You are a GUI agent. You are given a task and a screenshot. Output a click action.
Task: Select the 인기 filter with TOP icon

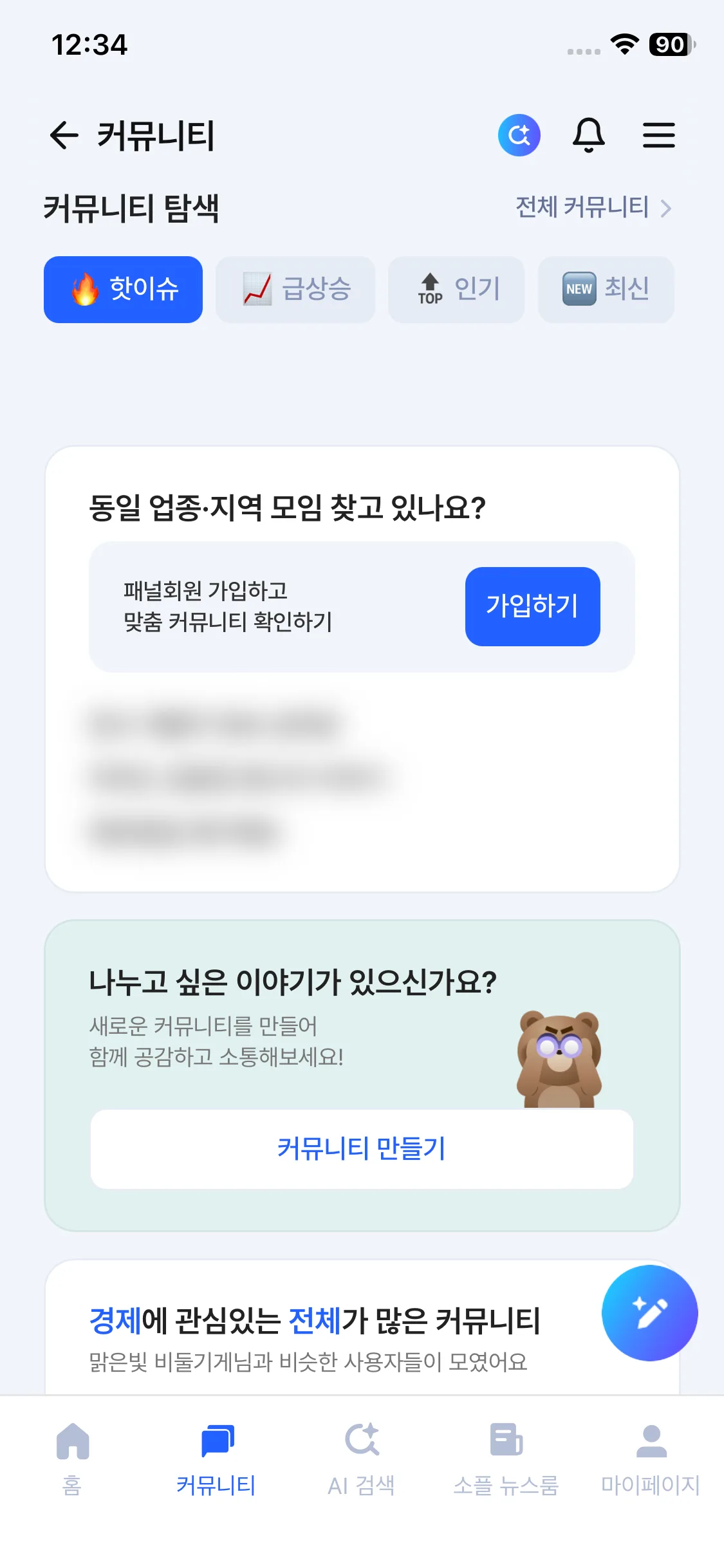456,289
